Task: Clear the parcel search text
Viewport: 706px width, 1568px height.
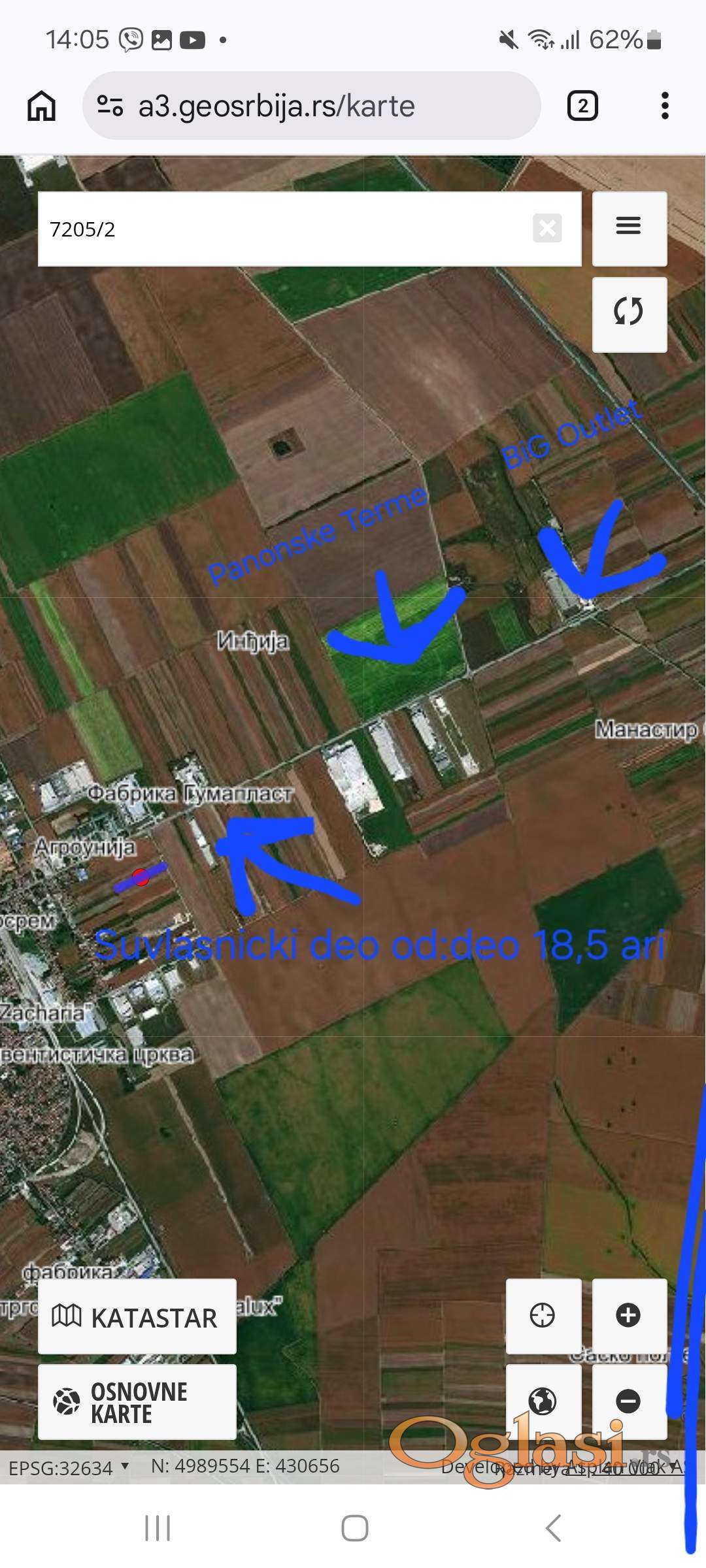Action: (547, 229)
